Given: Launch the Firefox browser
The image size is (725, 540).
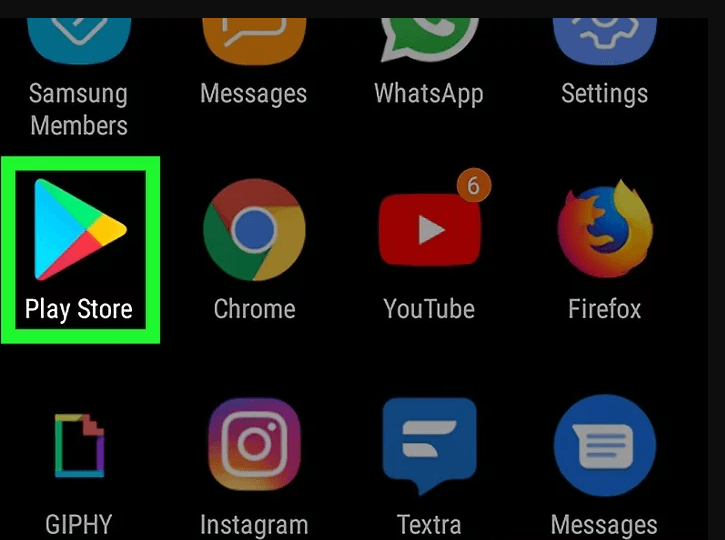Looking at the screenshot, I should [604, 232].
